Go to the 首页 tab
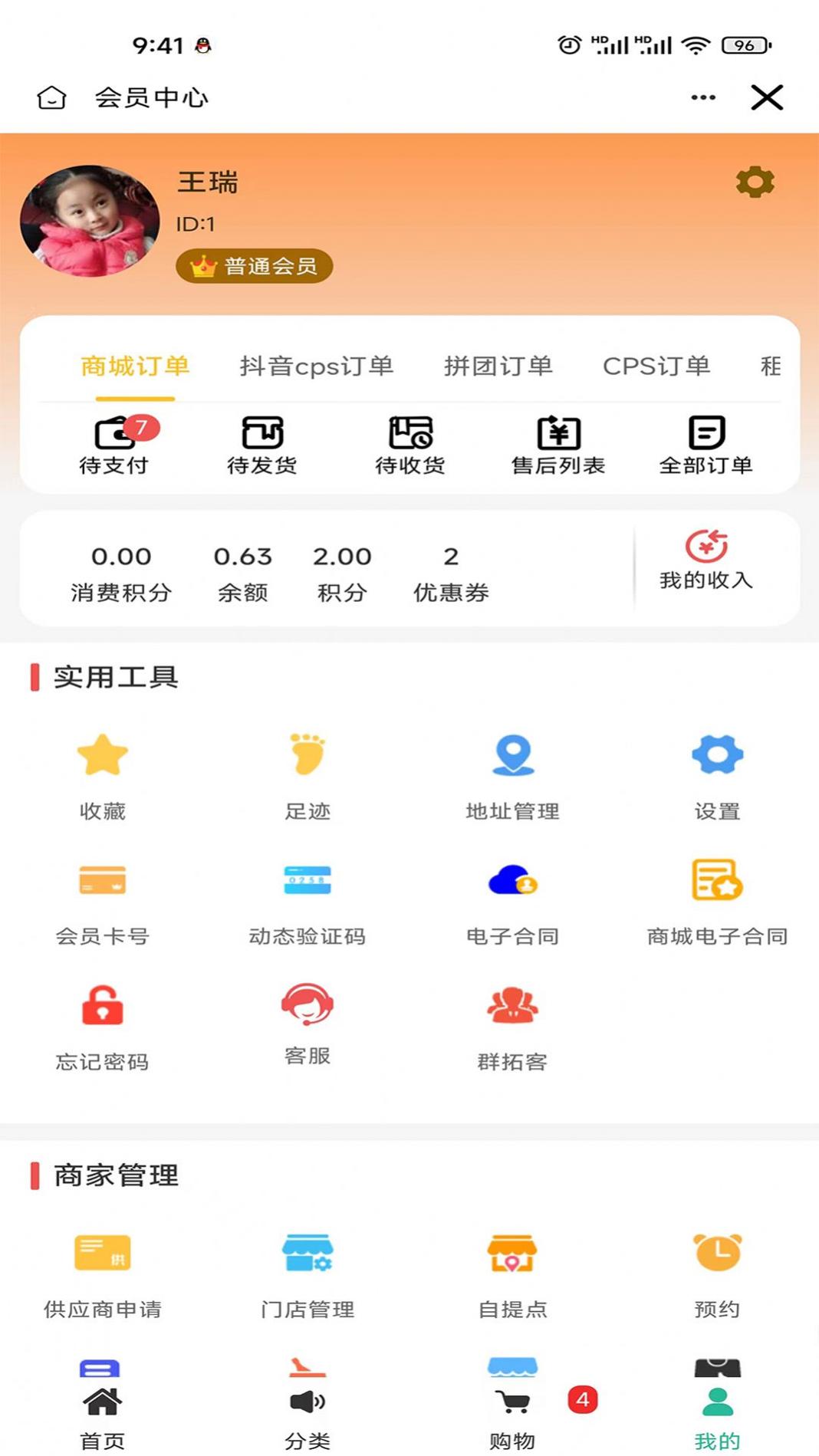The height and width of the screenshot is (1456, 819). 103,1417
